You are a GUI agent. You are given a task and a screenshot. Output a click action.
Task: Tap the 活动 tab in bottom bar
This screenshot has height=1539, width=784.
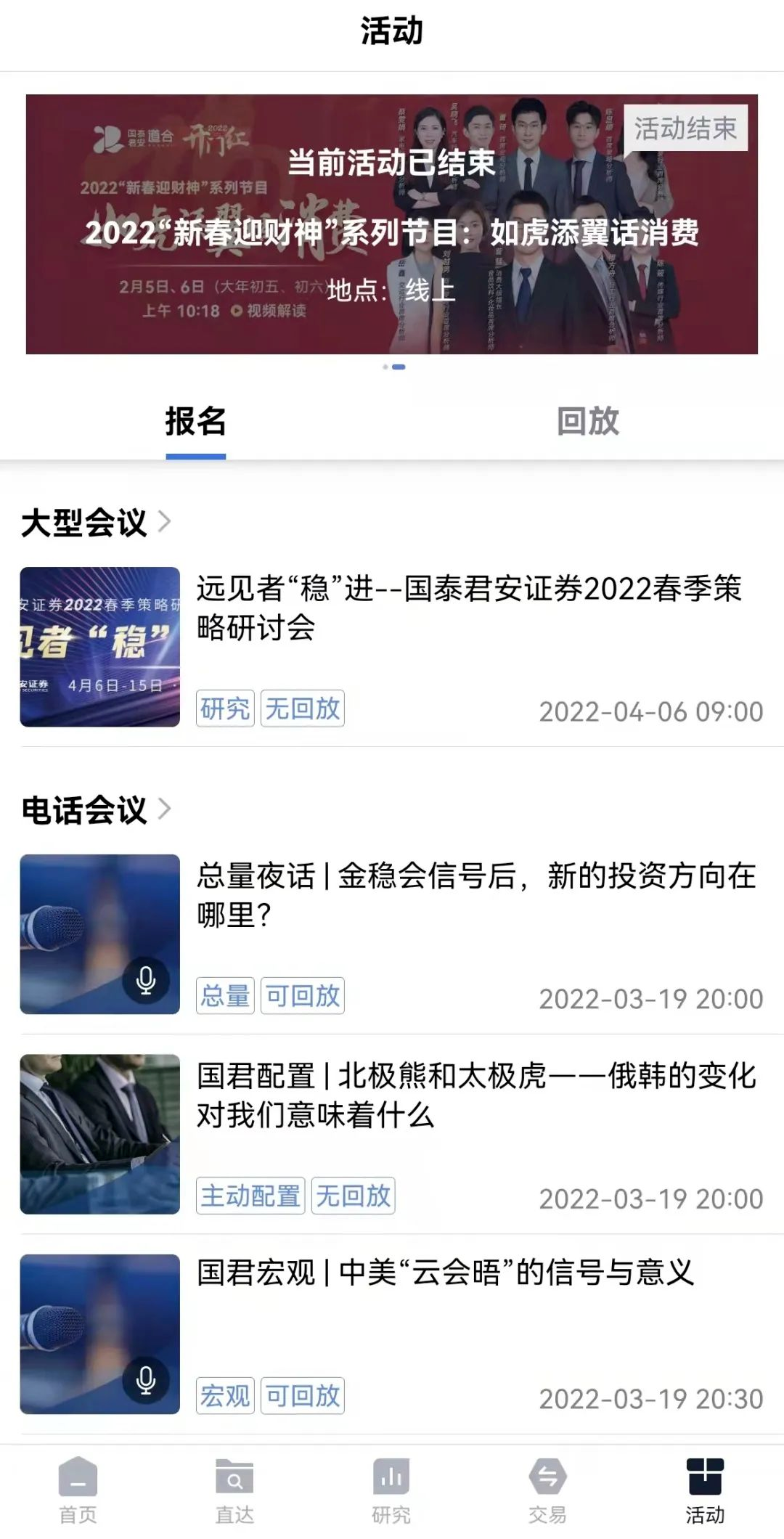point(705,1491)
